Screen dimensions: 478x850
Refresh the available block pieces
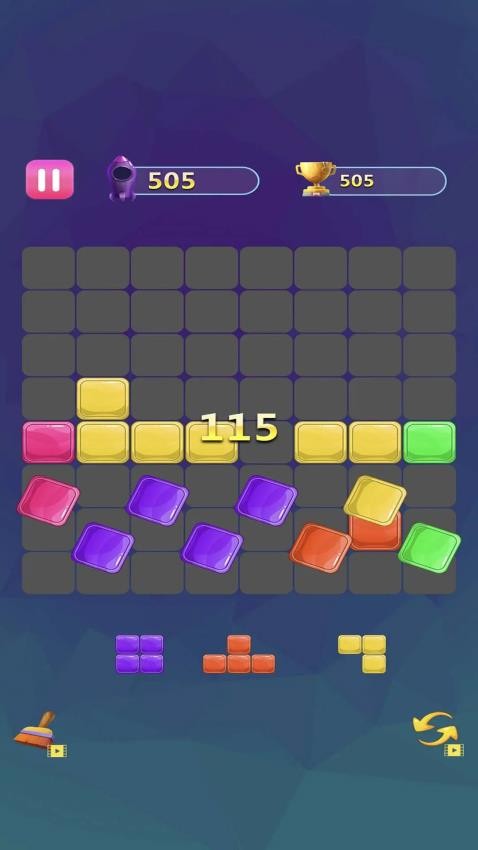438,733
